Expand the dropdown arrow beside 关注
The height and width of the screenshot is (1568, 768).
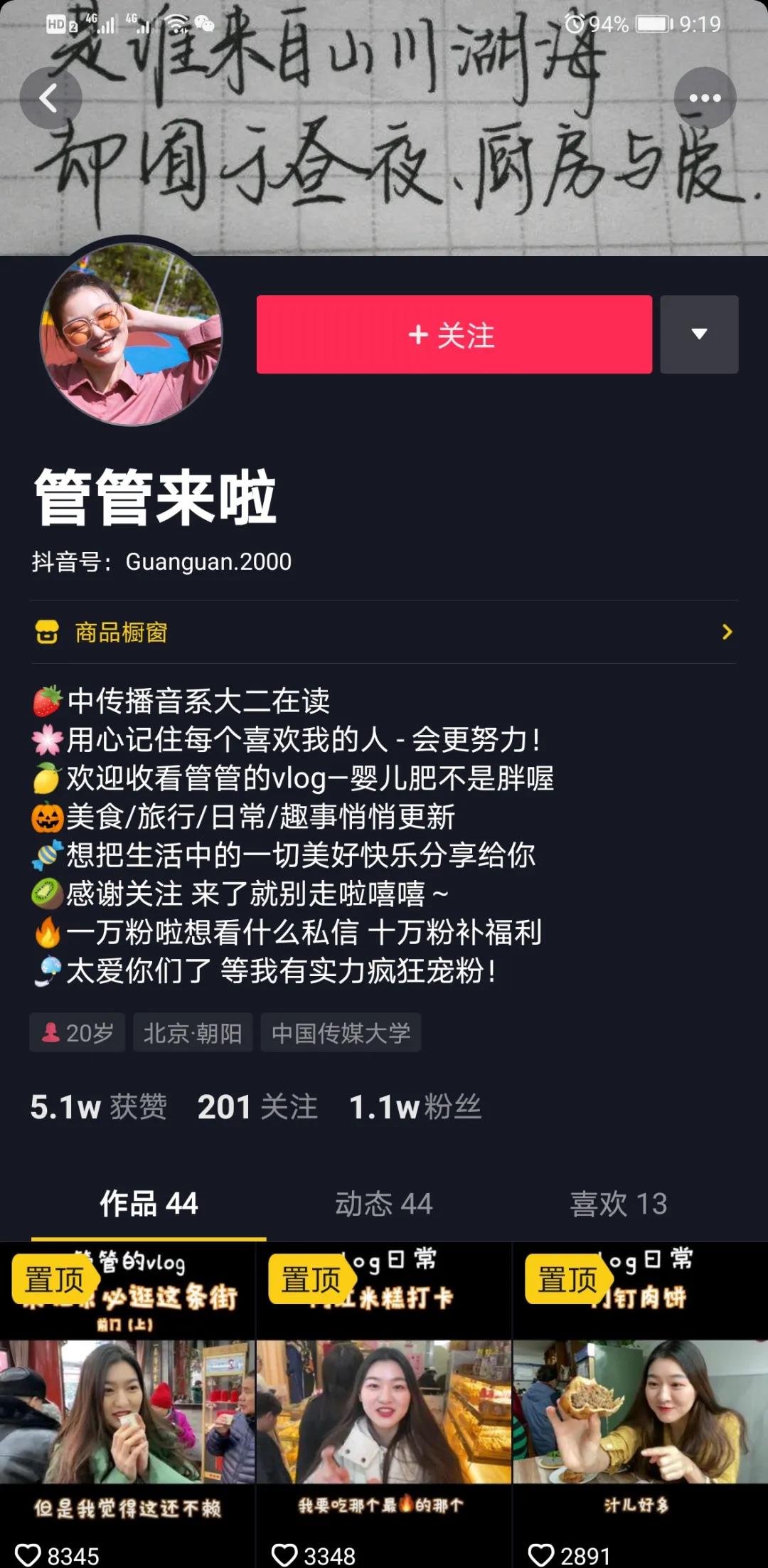[x=699, y=334]
